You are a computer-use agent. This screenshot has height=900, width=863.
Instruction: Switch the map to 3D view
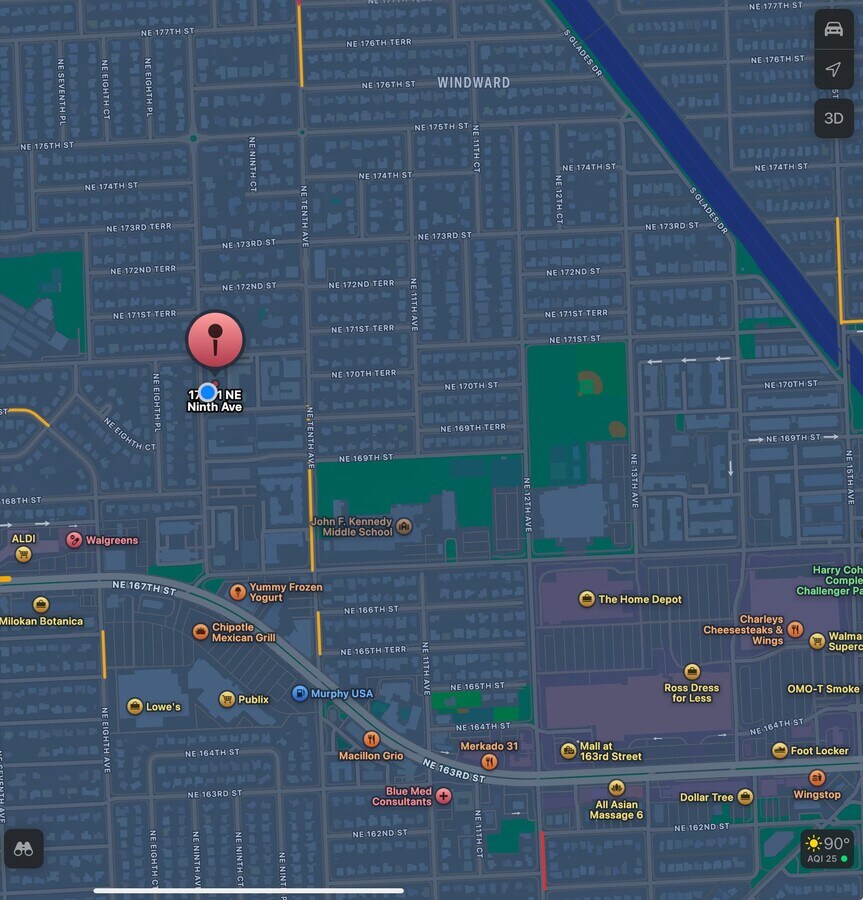tap(833, 117)
